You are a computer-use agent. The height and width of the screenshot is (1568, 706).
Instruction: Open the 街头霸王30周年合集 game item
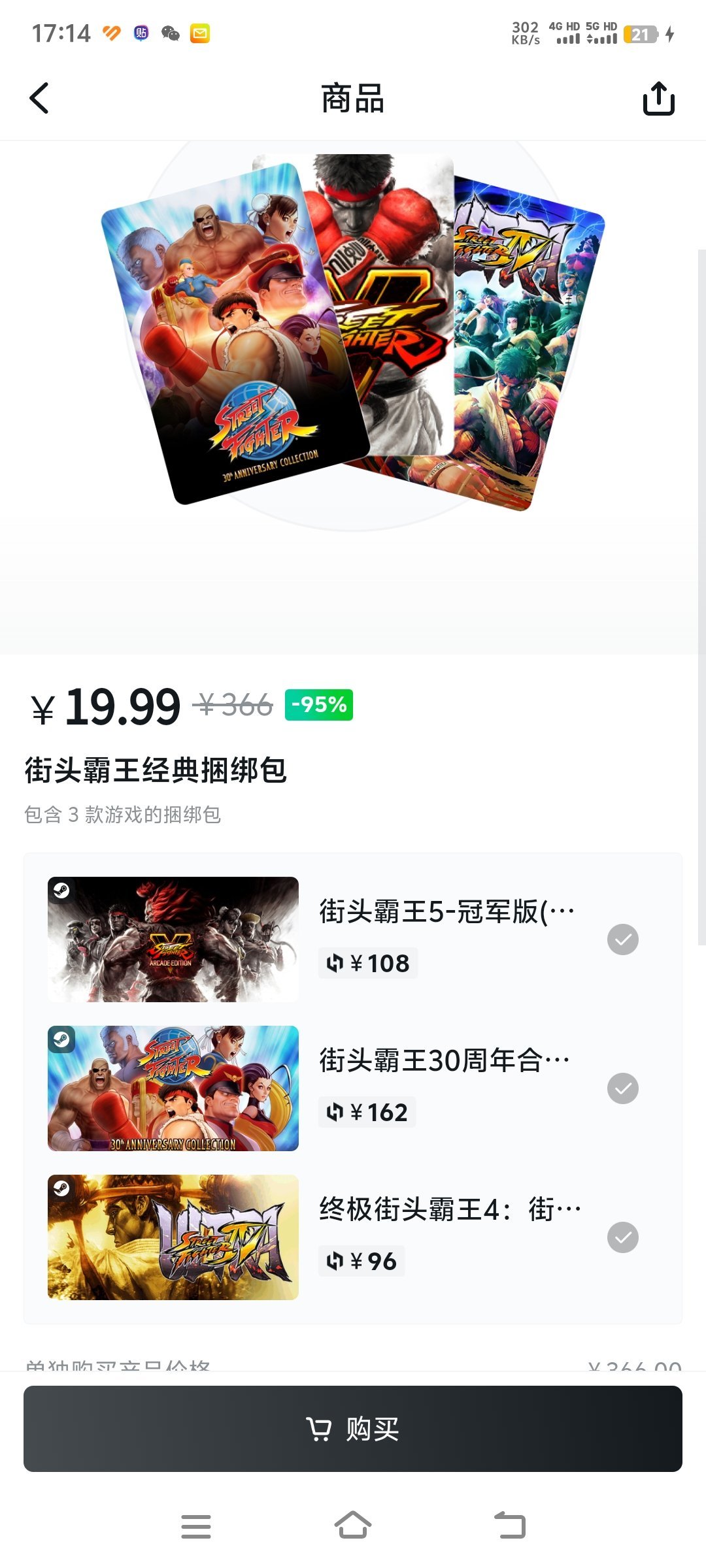point(443,1060)
